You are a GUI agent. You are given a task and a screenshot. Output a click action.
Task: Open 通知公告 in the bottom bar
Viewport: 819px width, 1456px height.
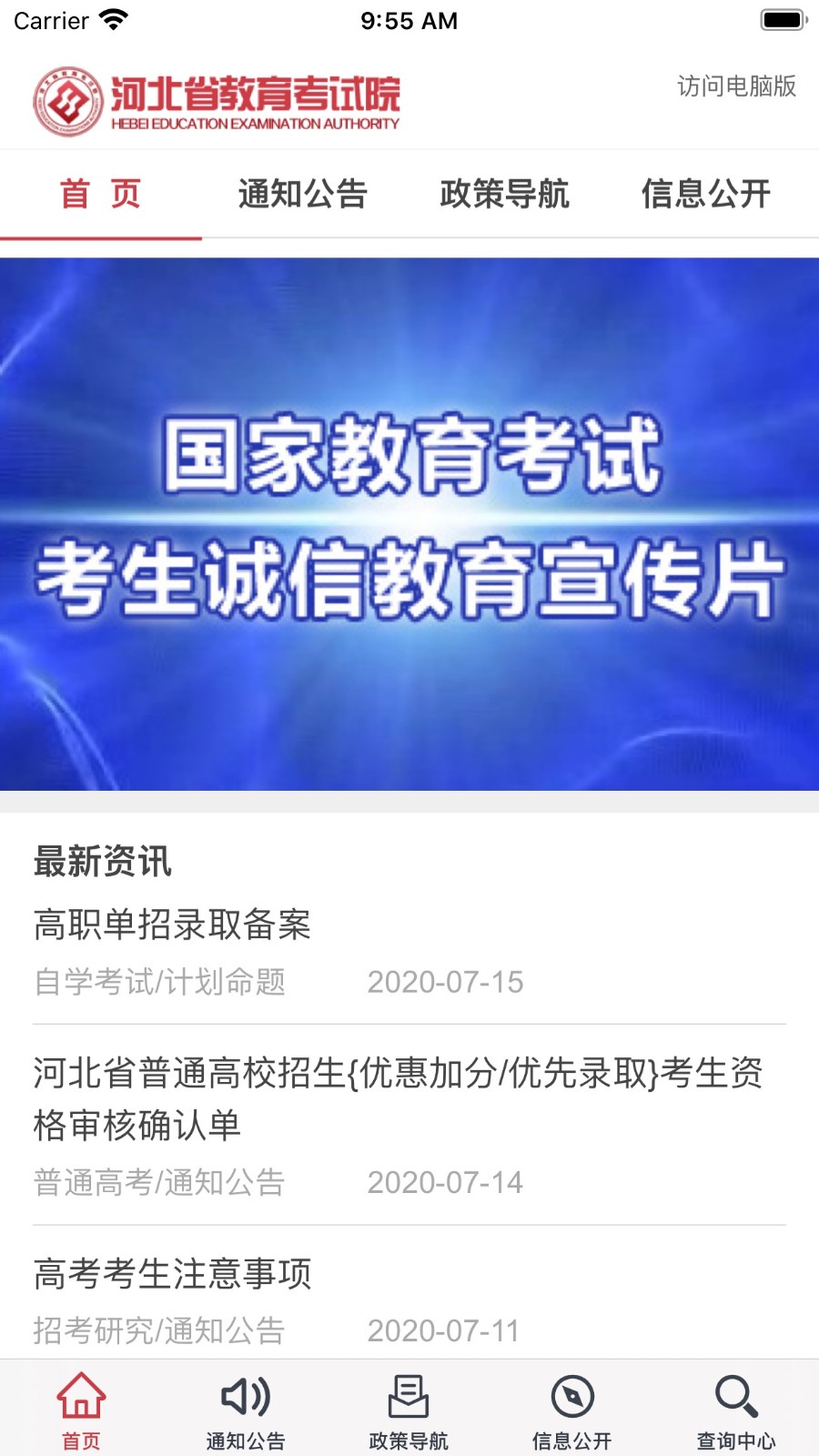(x=246, y=1410)
